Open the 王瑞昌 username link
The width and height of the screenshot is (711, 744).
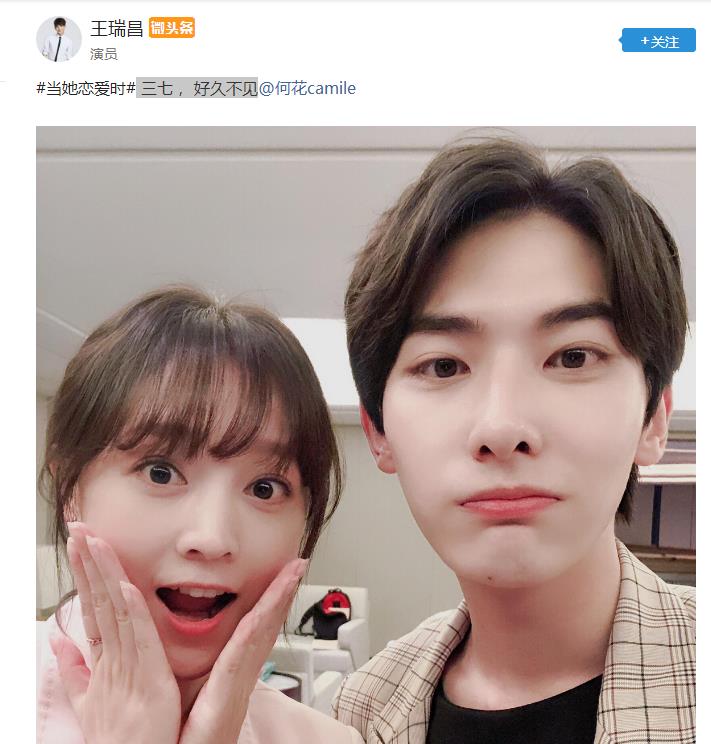coord(117,28)
